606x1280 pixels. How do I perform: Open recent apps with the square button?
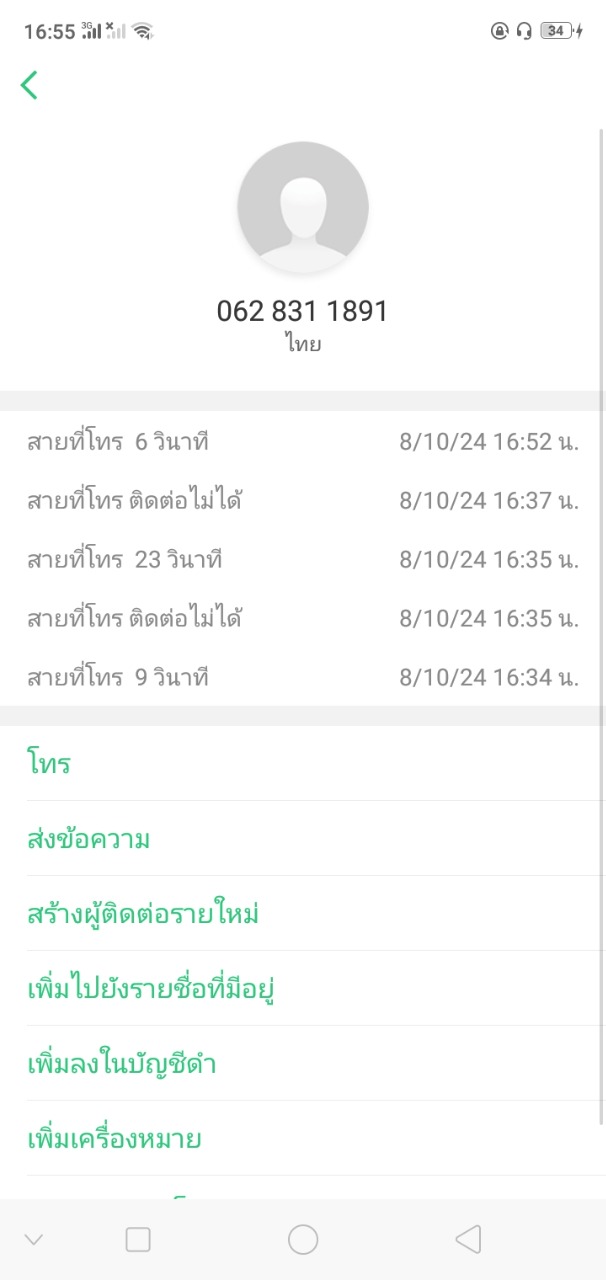pyautogui.click(x=138, y=1240)
